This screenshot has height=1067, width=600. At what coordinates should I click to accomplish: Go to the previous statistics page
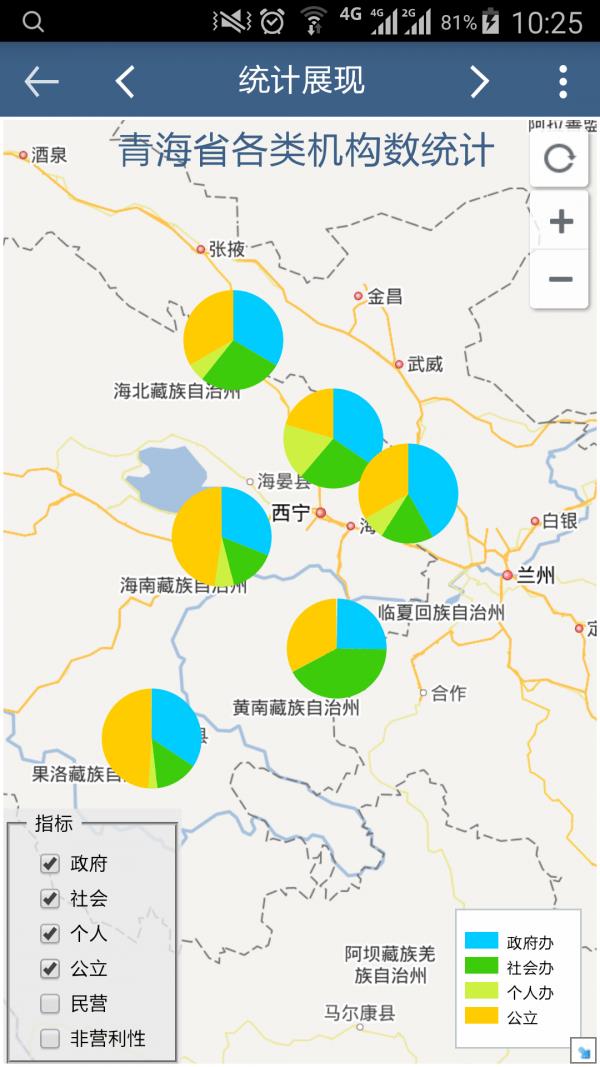[125, 81]
